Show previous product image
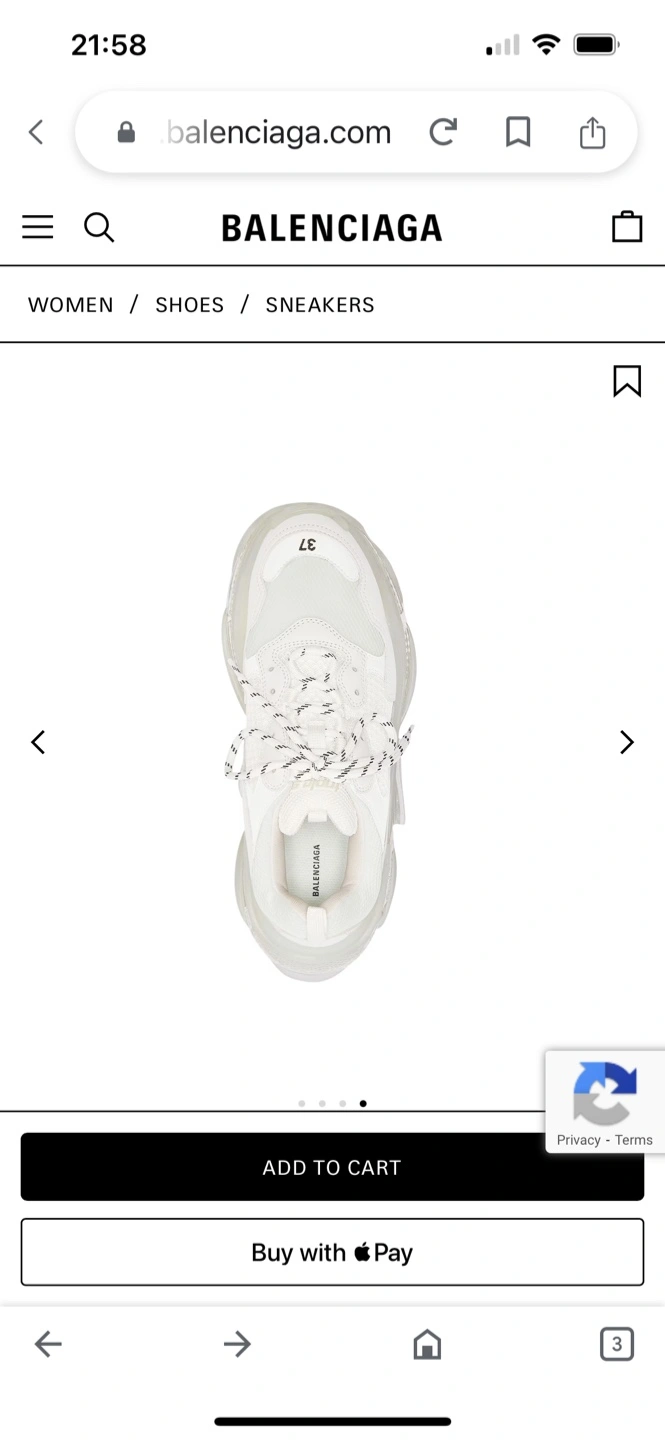The width and height of the screenshot is (665, 1440). [38, 742]
